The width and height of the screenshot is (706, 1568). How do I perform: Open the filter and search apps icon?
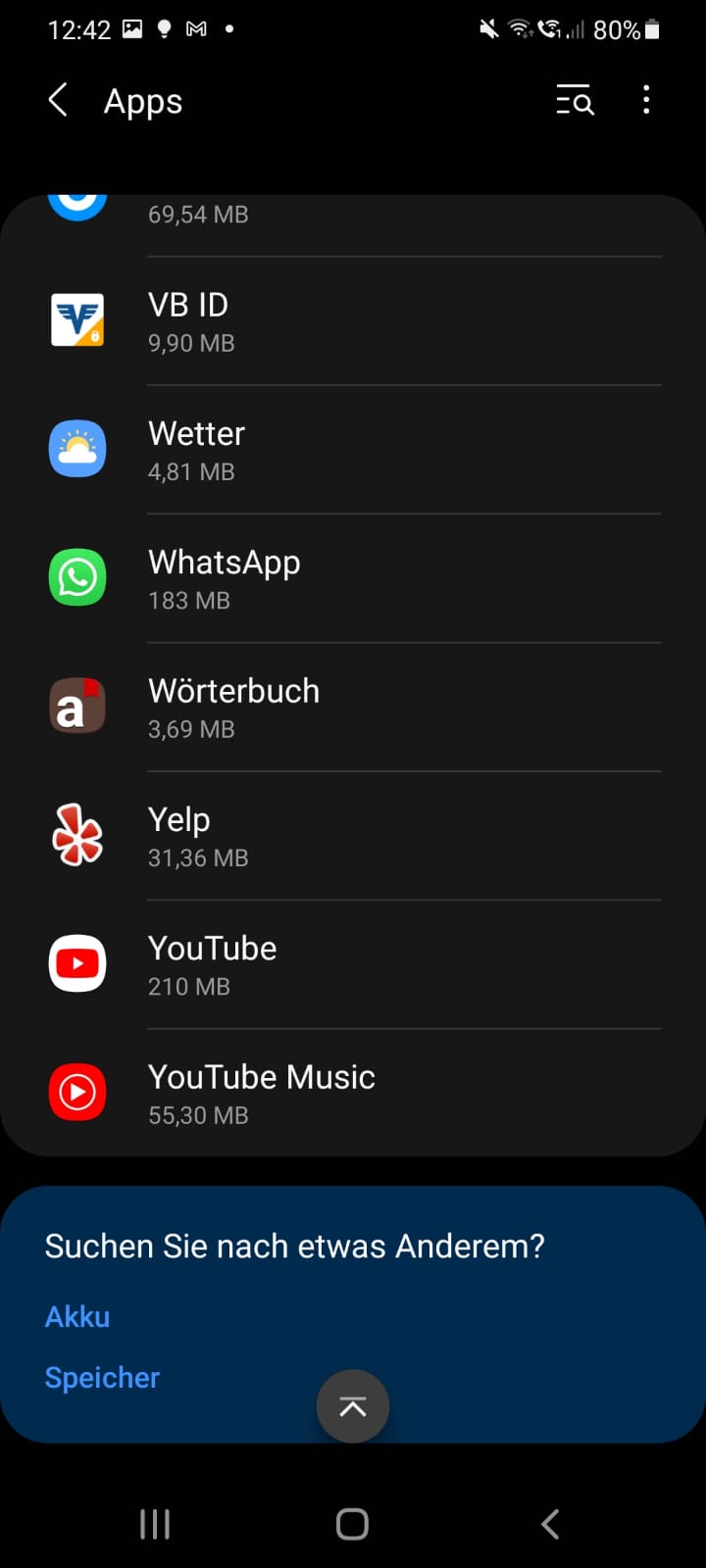(x=575, y=100)
